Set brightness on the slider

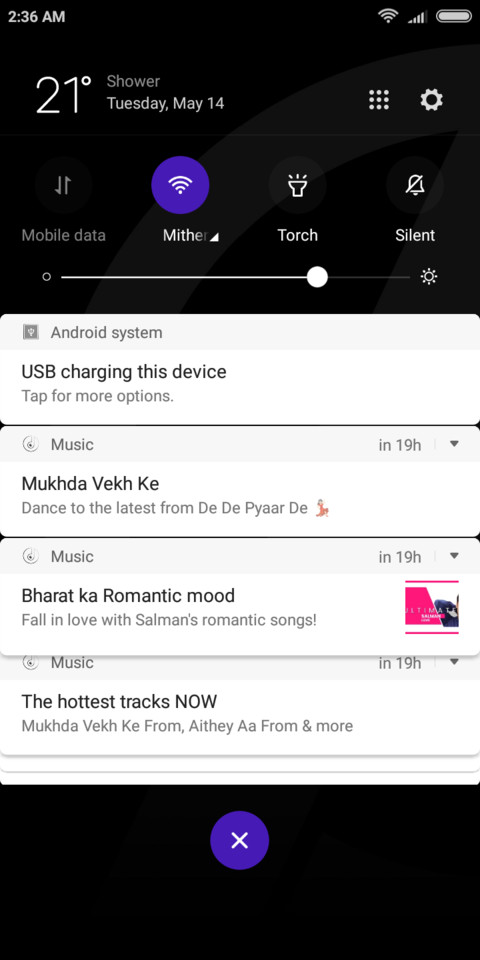pos(236,277)
